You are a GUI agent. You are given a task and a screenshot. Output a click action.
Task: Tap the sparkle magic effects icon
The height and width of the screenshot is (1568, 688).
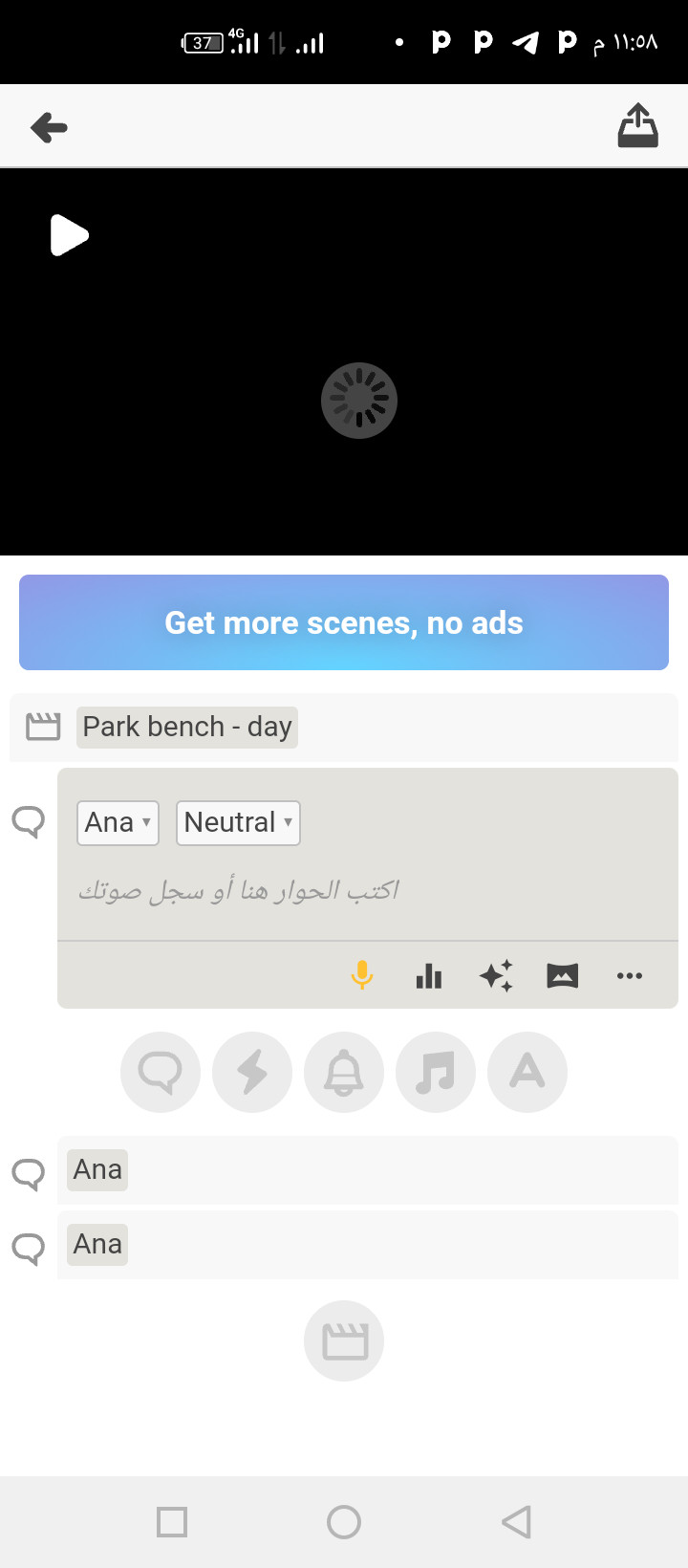[x=496, y=975]
